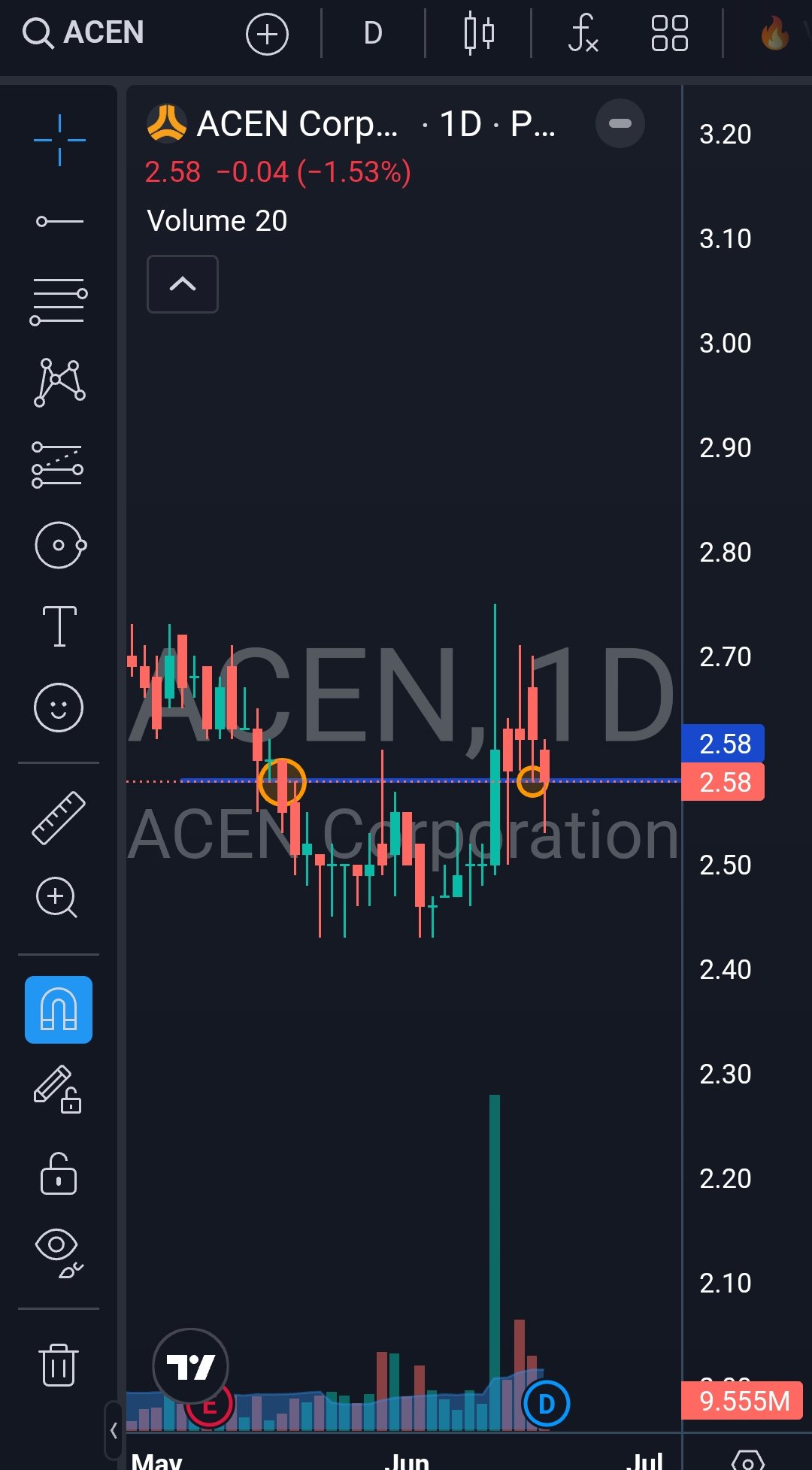Screen dimensions: 812x1470
Task: Open the ACEN symbol search
Action: (83, 33)
